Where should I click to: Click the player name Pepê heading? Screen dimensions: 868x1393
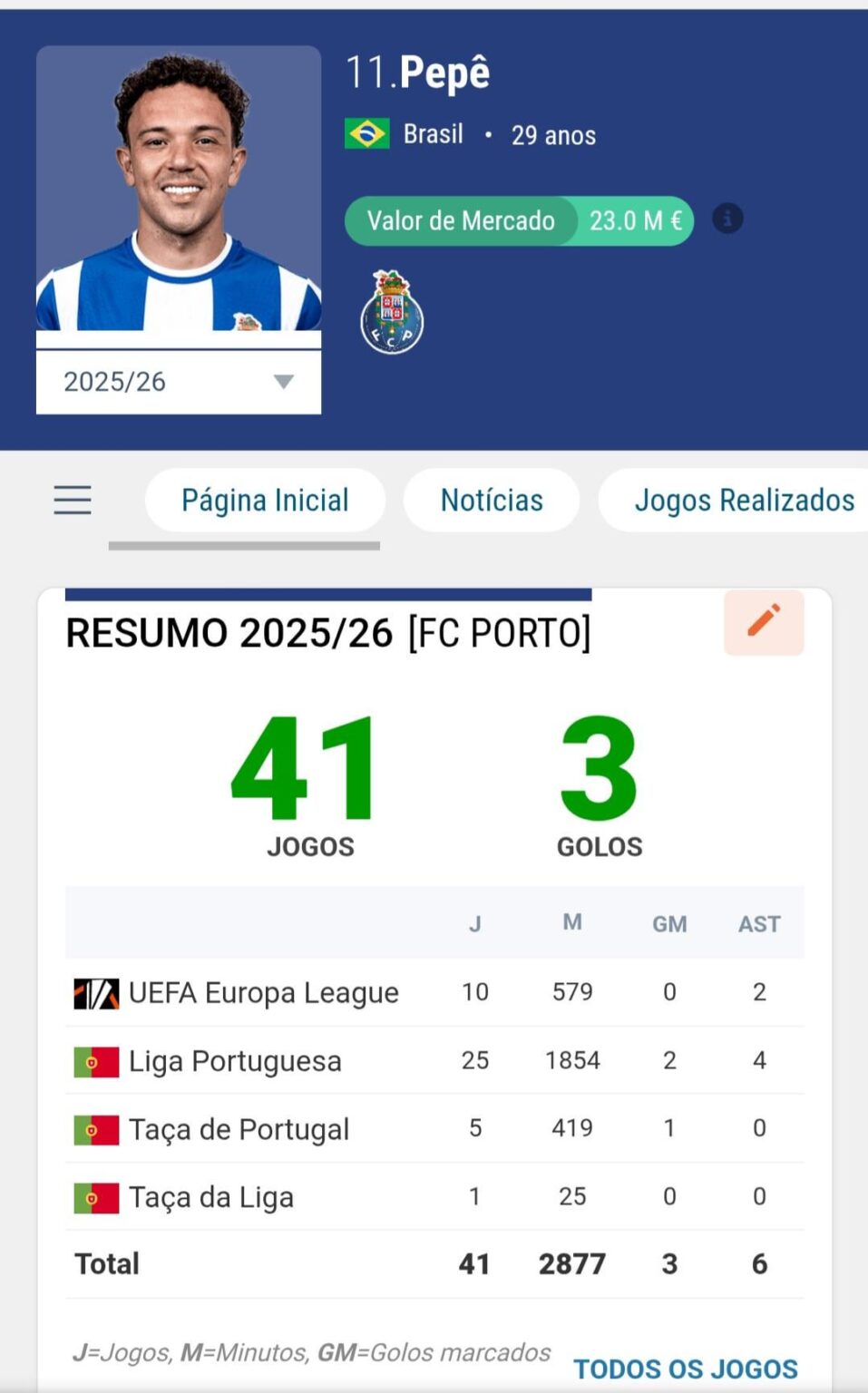point(445,73)
